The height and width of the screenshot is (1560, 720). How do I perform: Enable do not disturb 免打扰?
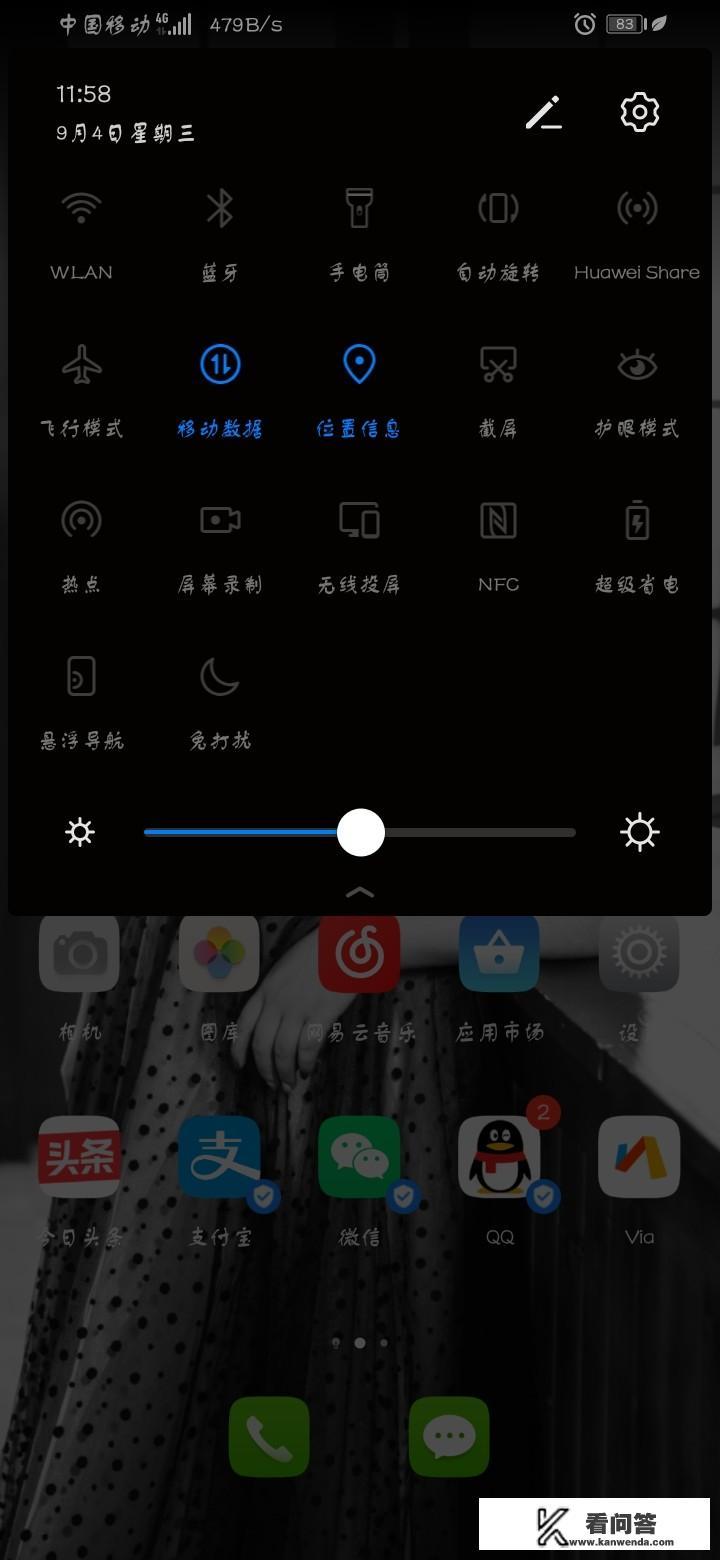coord(219,675)
